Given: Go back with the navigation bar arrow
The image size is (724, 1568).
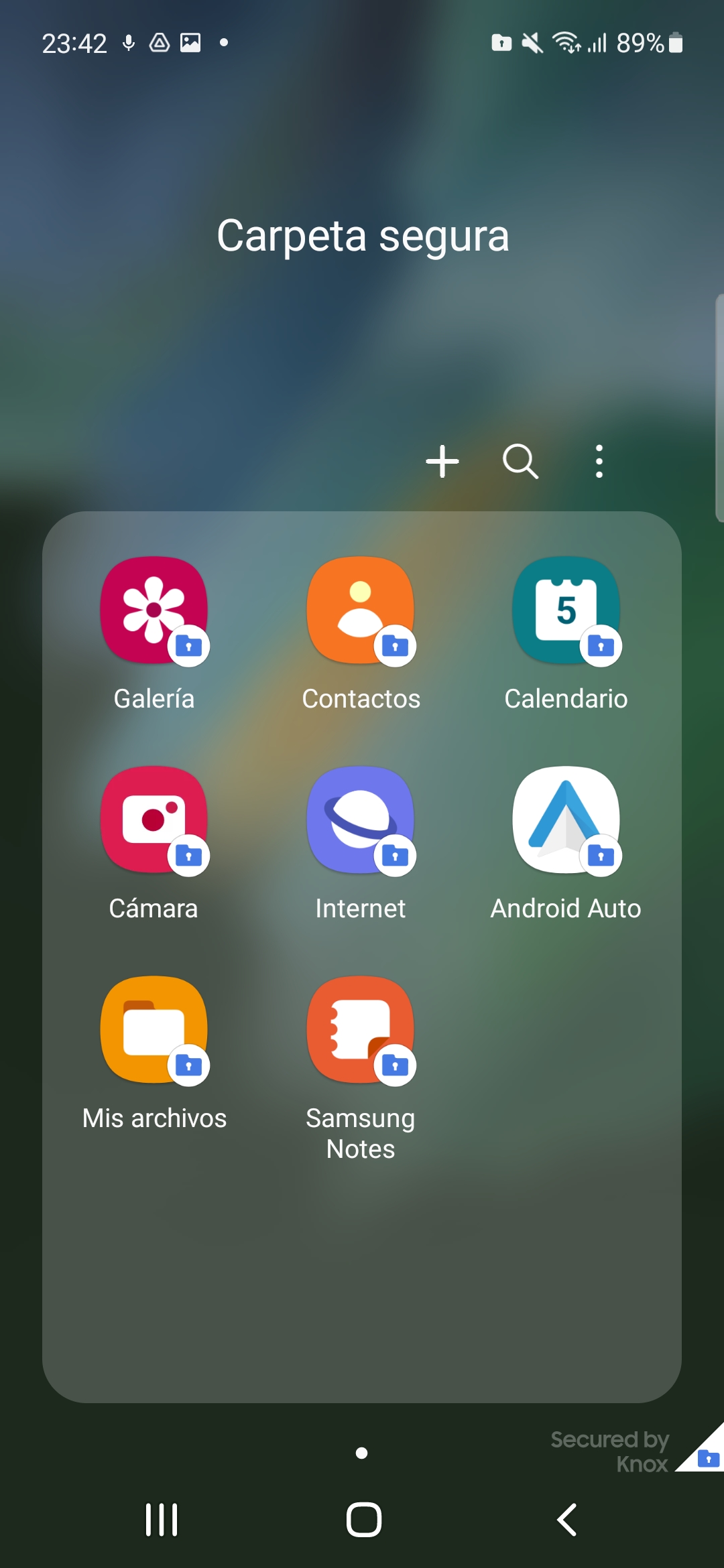Looking at the screenshot, I should pyautogui.click(x=567, y=1519).
